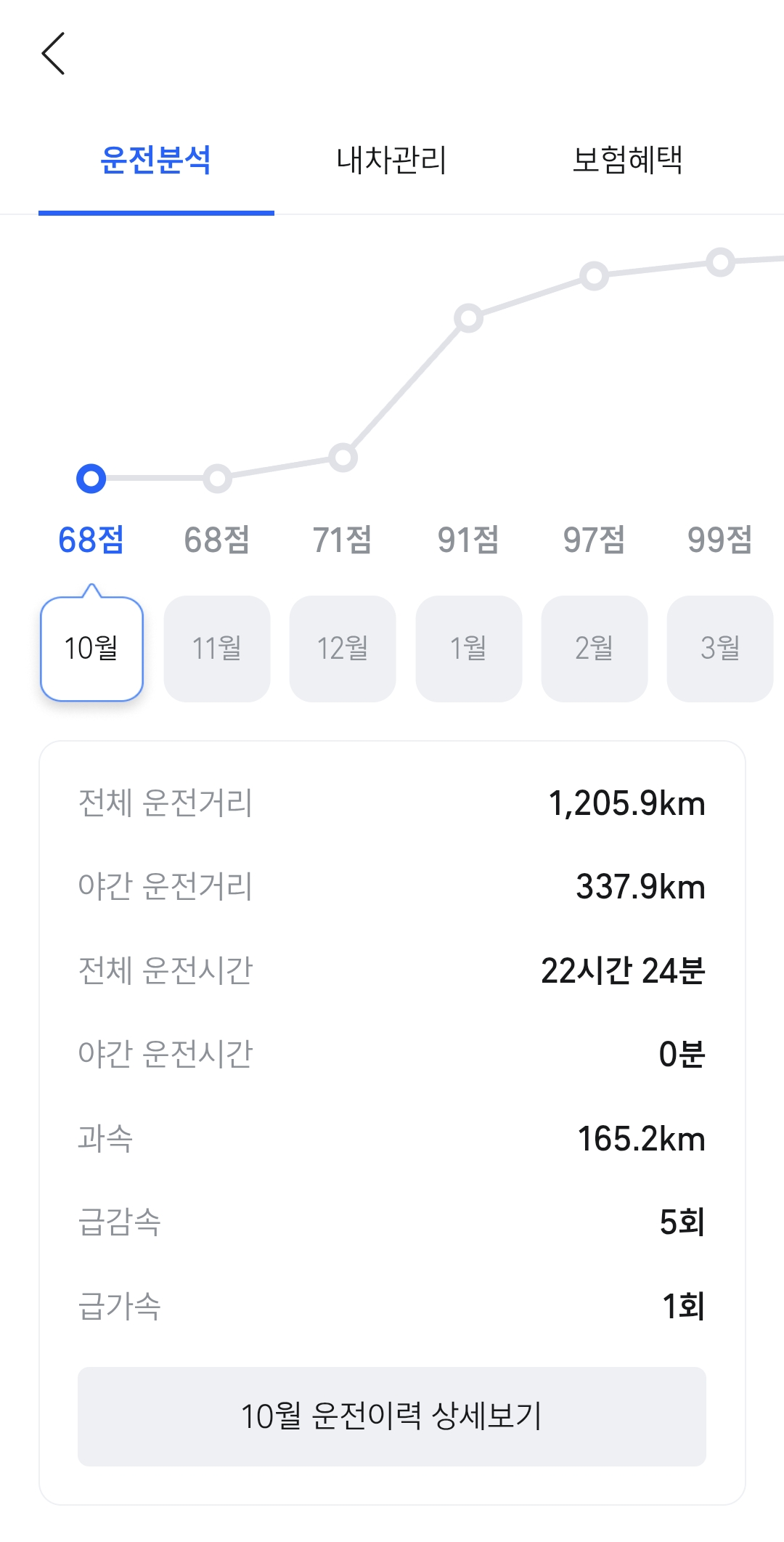
Task: Switch to the 내차관리 tab
Action: coord(392,160)
